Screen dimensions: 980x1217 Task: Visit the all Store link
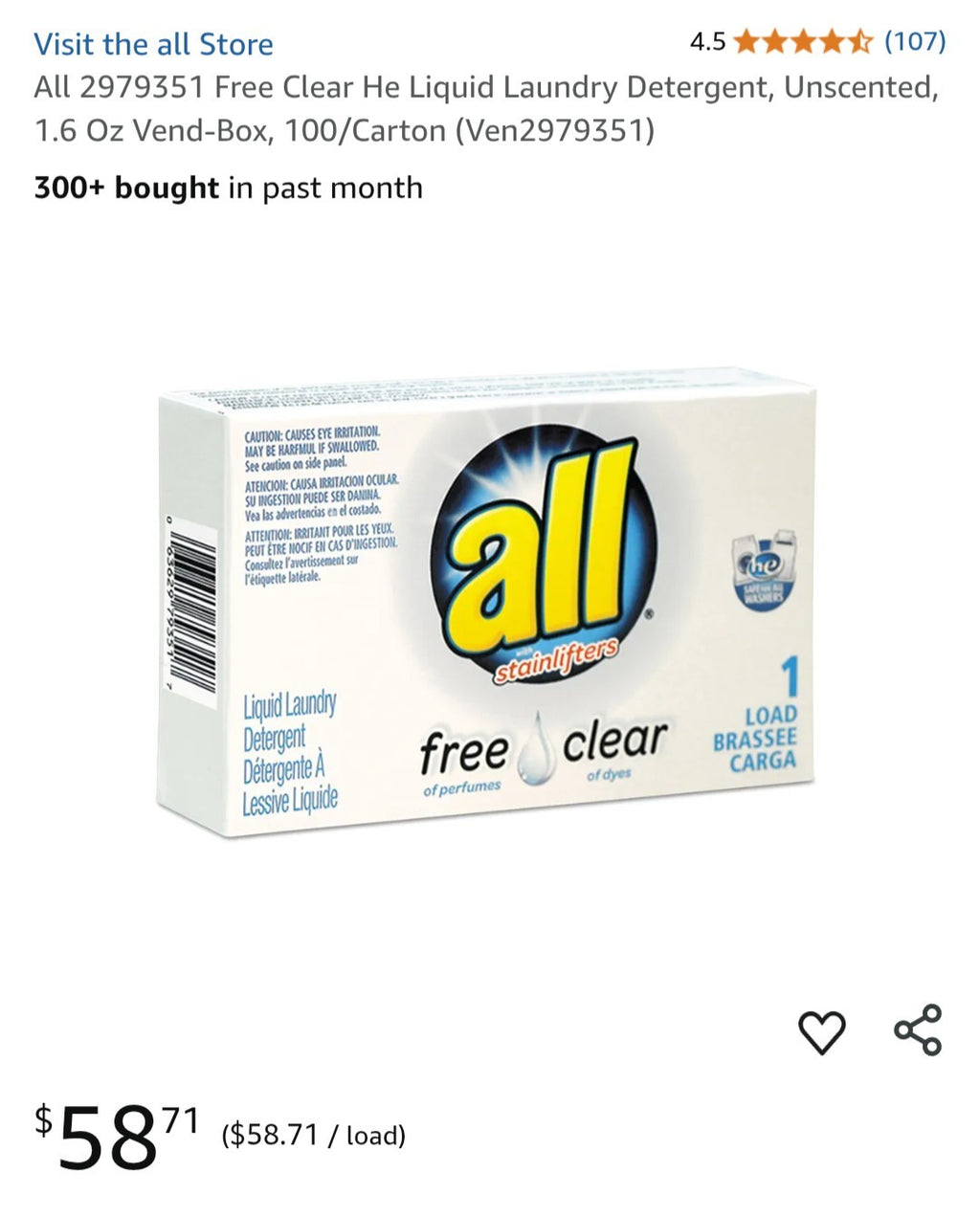tap(153, 44)
